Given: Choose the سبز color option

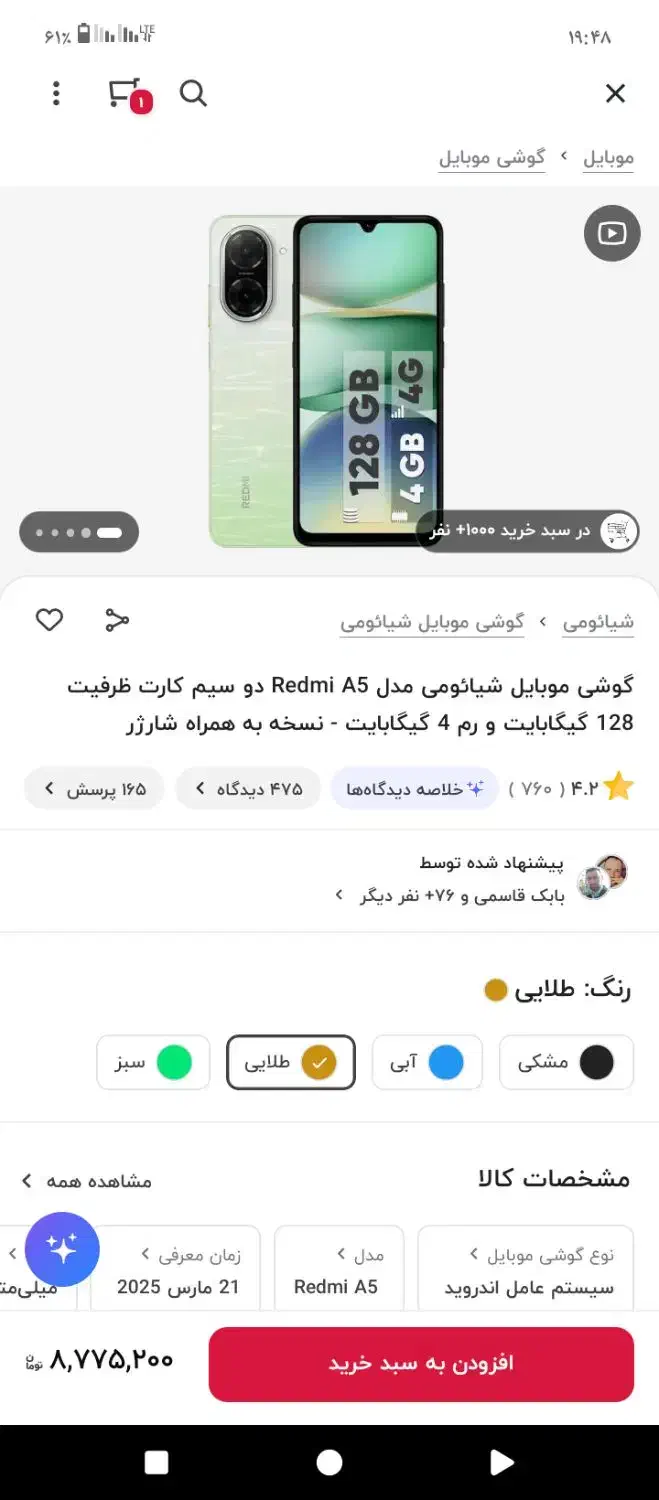Looking at the screenshot, I should [x=153, y=1062].
